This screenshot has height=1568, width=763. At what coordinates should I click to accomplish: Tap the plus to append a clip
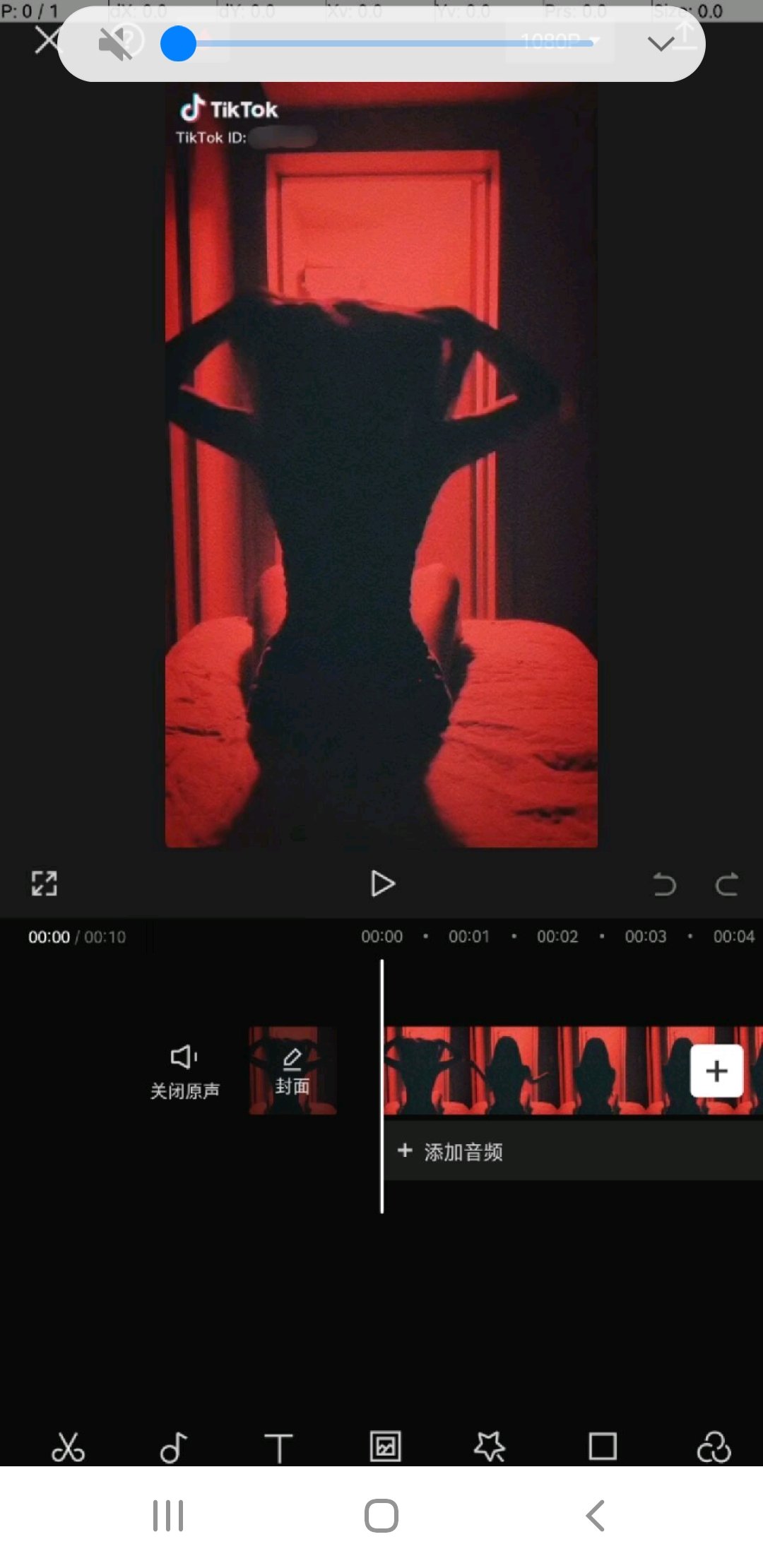tap(716, 1070)
